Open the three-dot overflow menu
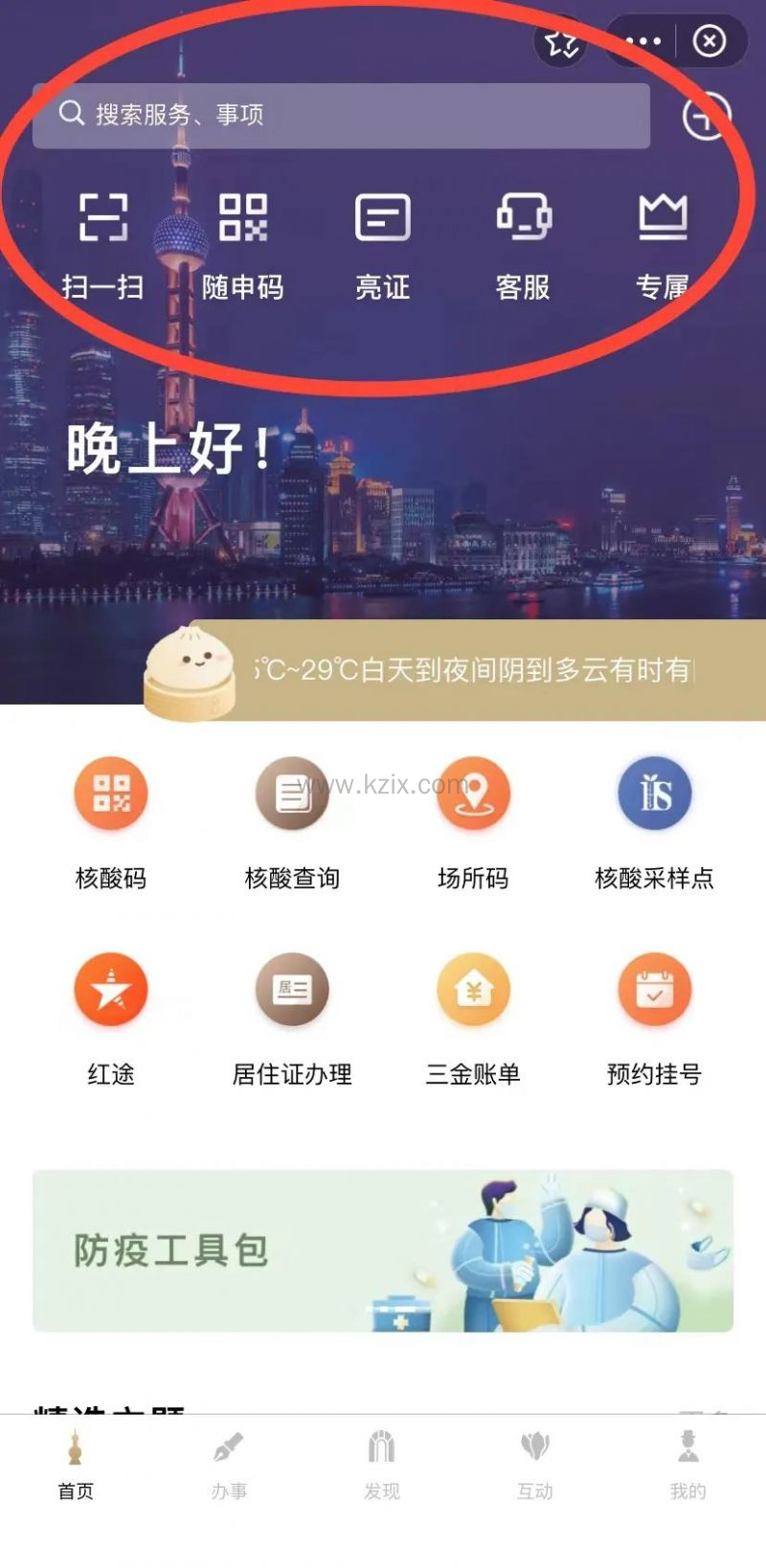 642,41
